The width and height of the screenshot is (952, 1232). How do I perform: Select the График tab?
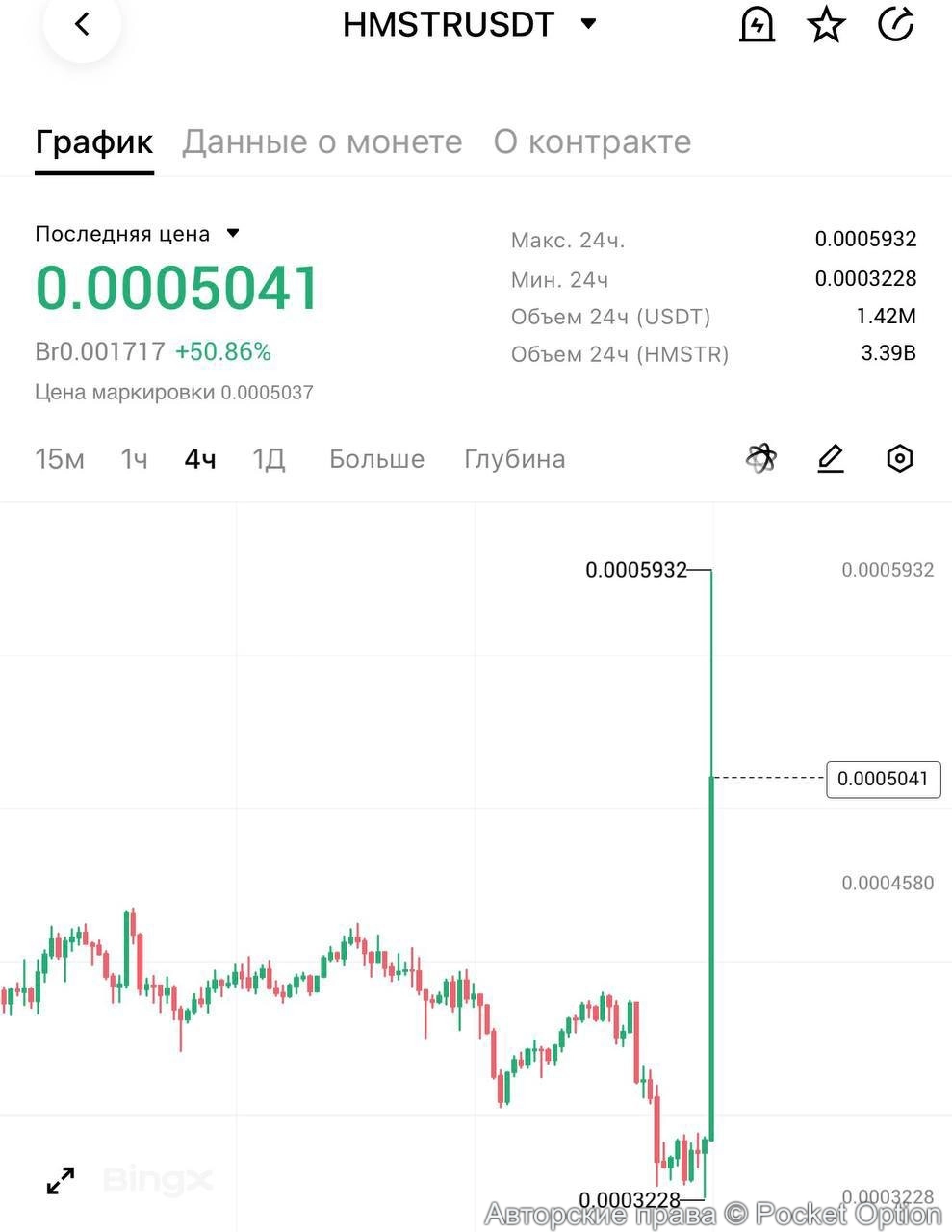(94, 141)
